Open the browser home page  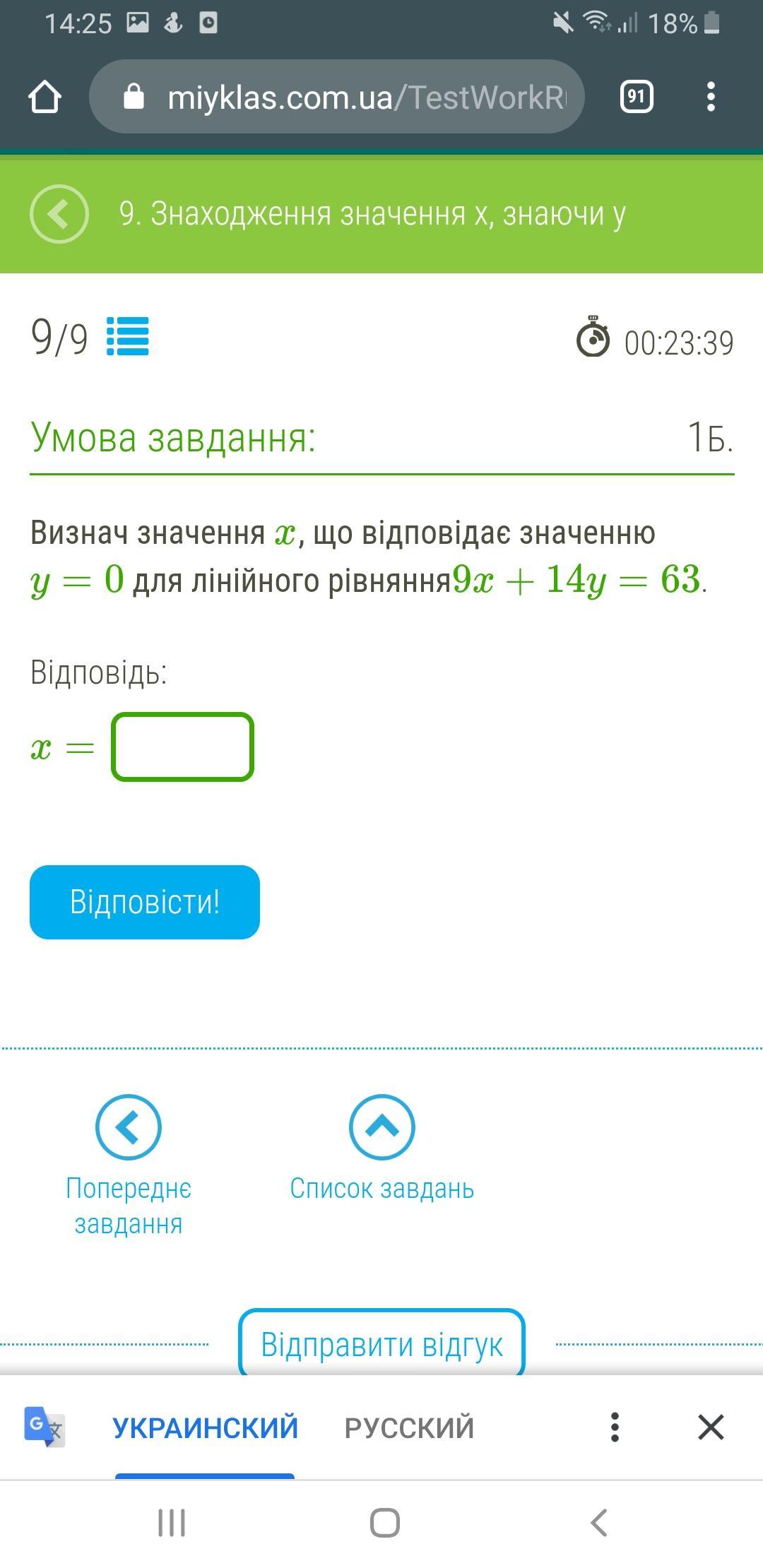coord(45,97)
